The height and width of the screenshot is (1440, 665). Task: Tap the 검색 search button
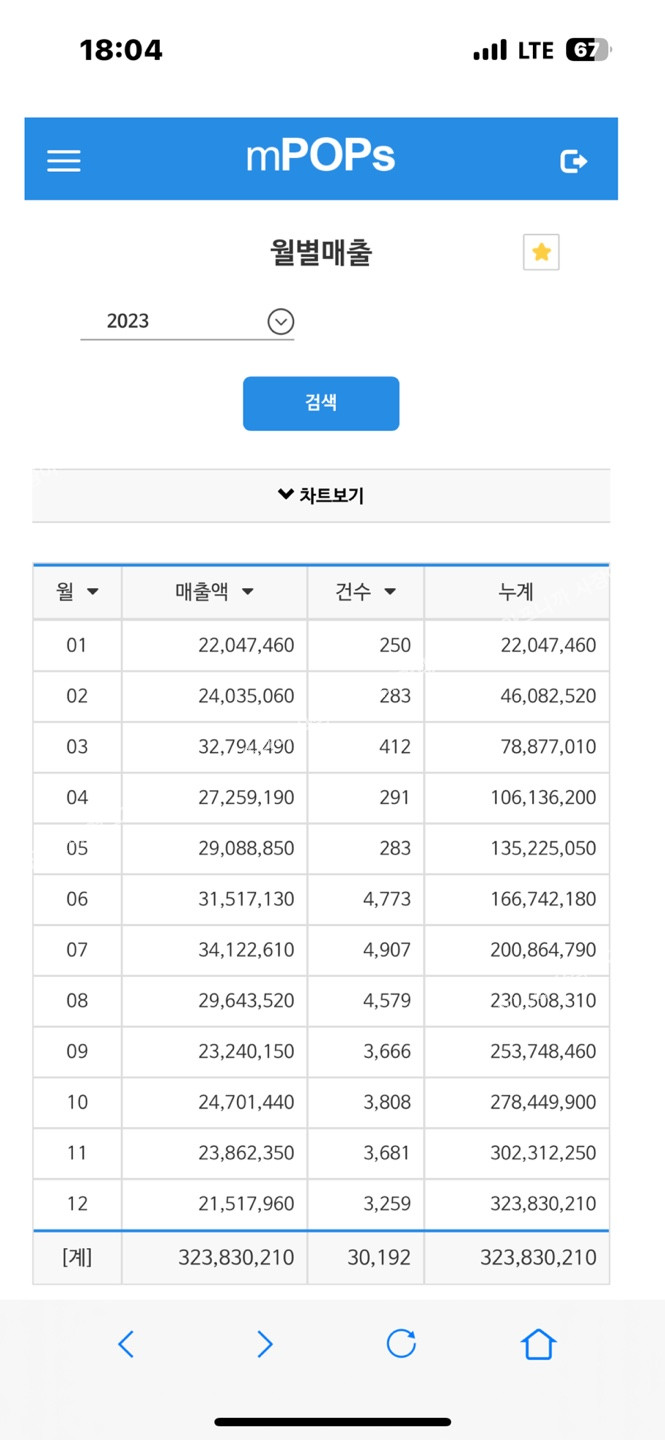(321, 403)
